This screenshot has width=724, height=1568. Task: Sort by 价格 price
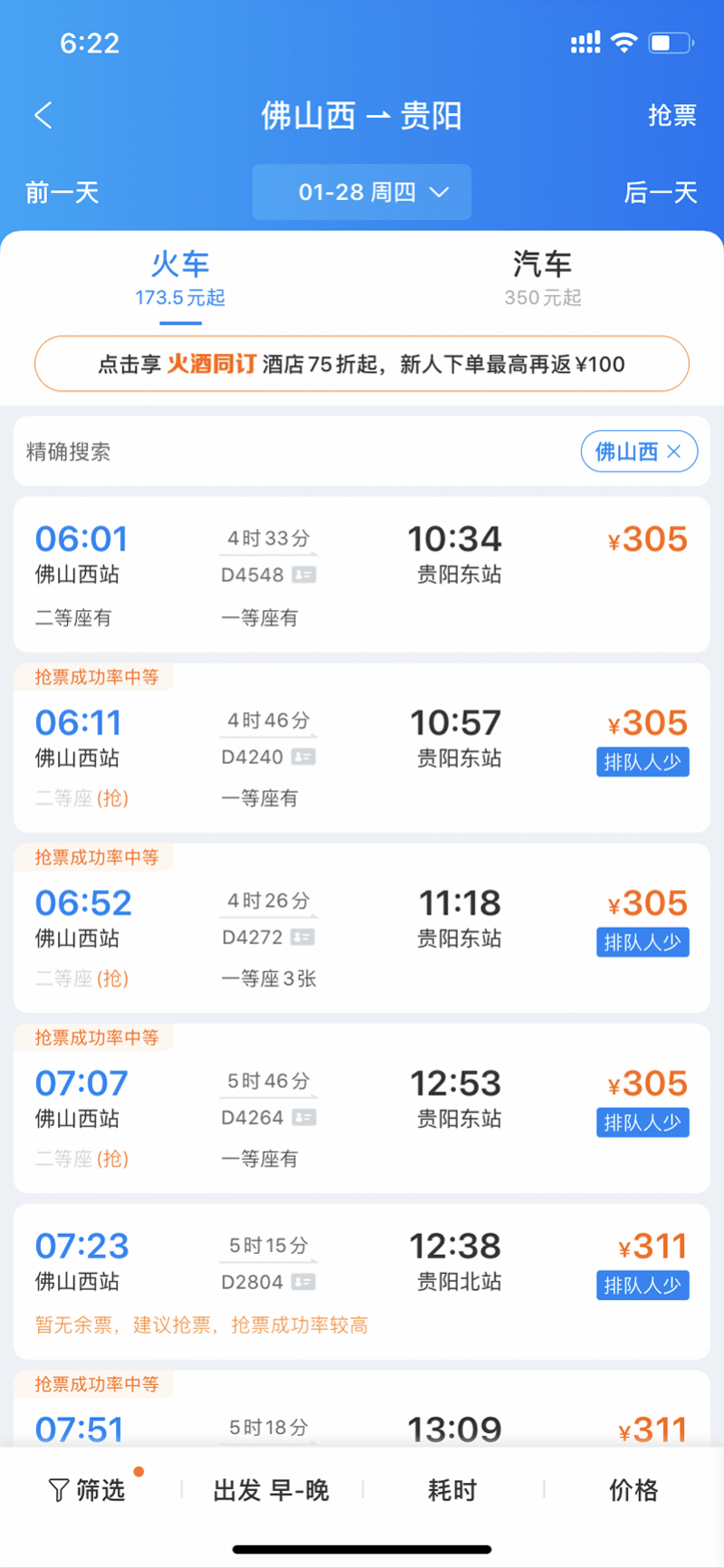point(633,1490)
